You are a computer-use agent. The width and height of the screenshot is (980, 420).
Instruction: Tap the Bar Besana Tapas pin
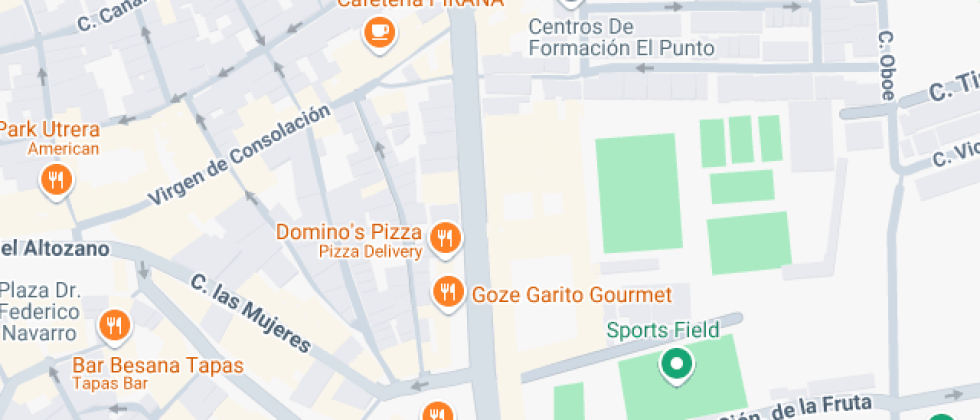[x=115, y=325]
